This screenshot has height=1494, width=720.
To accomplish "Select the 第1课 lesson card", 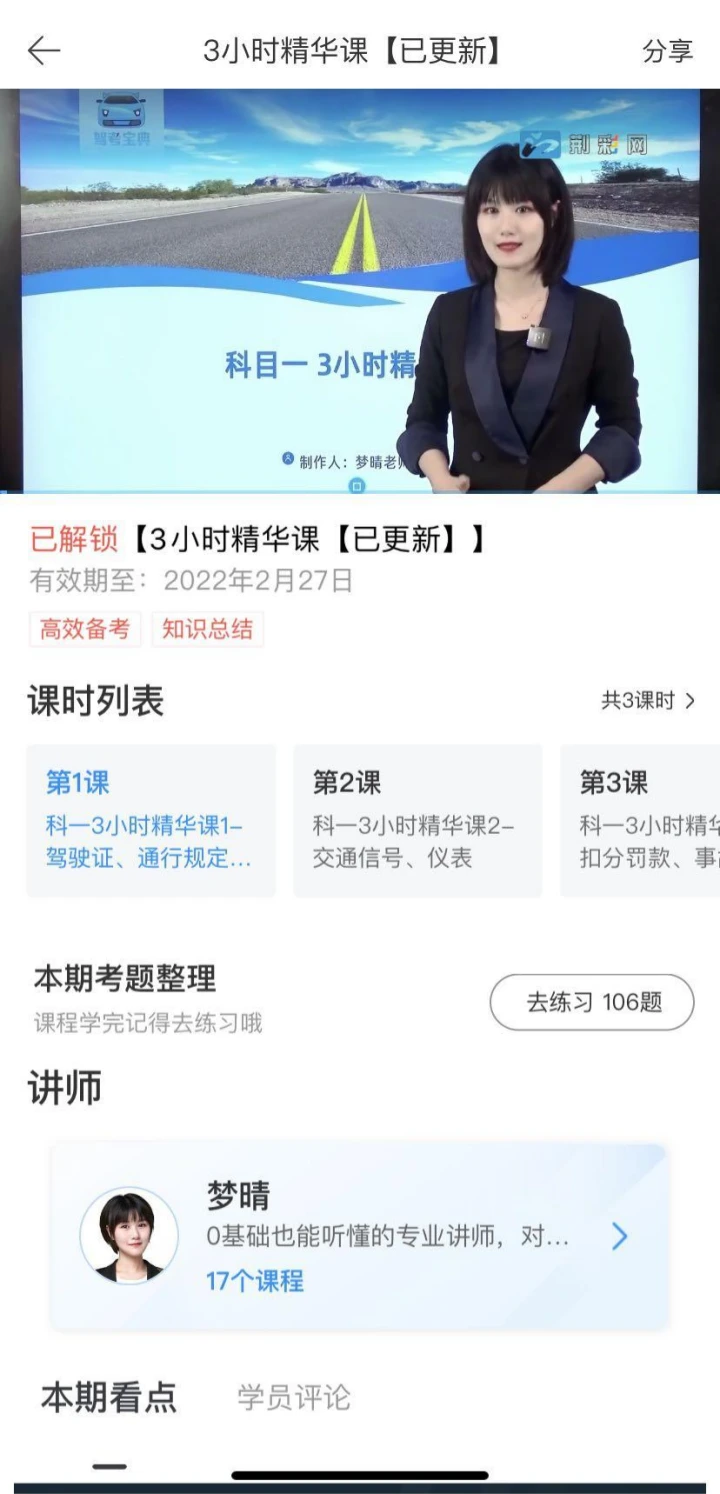I will 151,820.
